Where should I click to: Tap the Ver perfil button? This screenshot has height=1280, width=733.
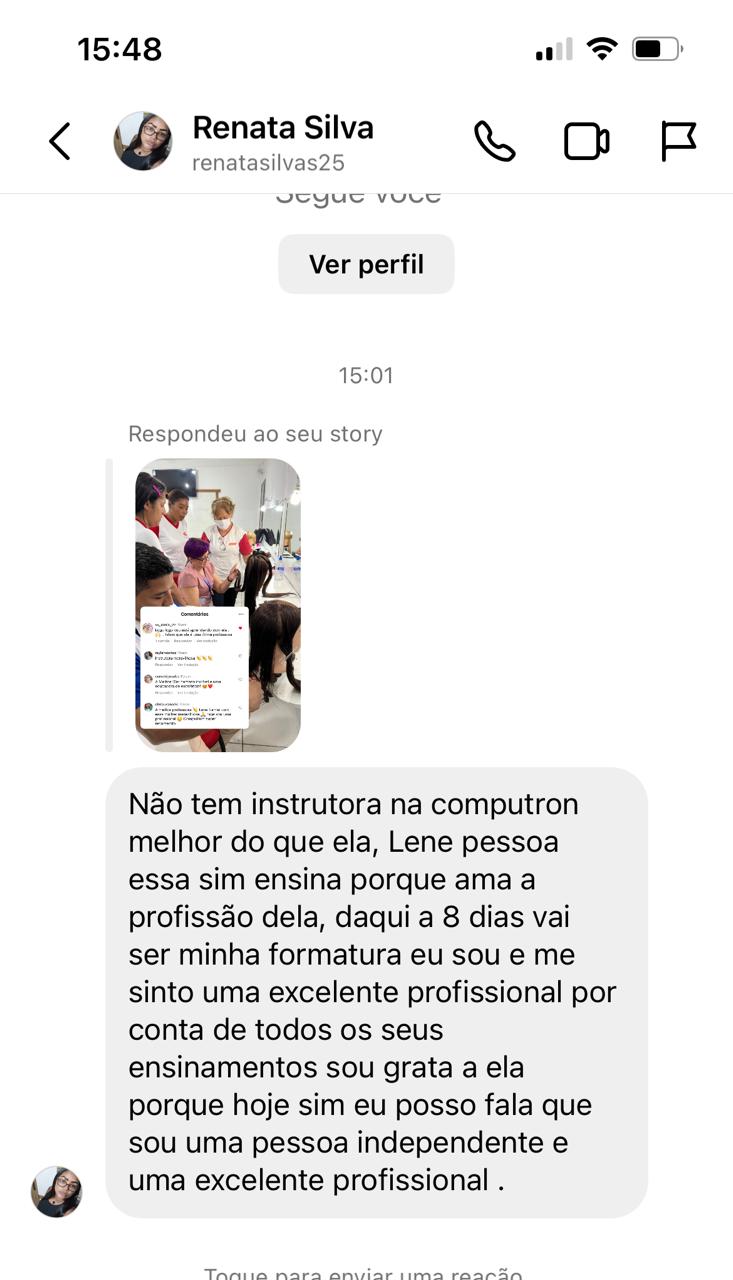[x=366, y=264]
